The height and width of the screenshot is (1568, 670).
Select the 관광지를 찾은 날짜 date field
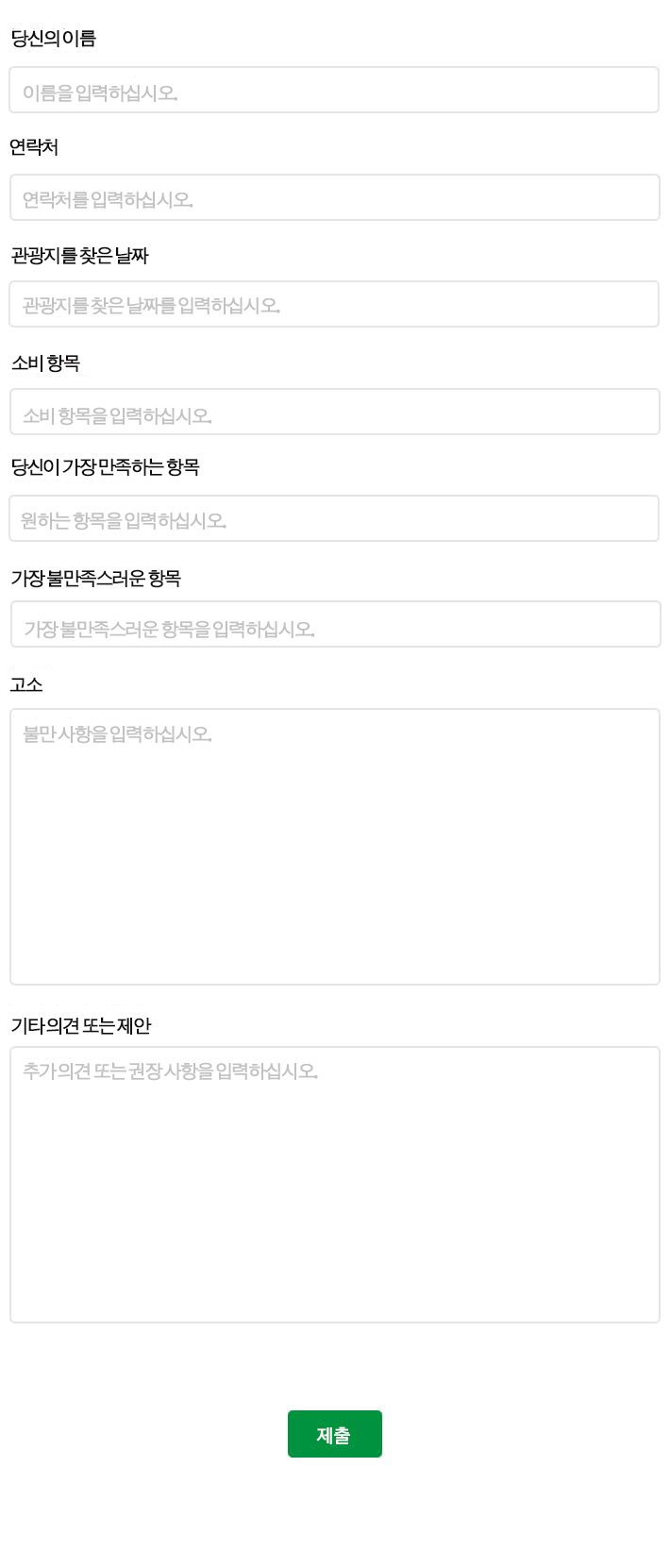pyautogui.click(x=334, y=304)
